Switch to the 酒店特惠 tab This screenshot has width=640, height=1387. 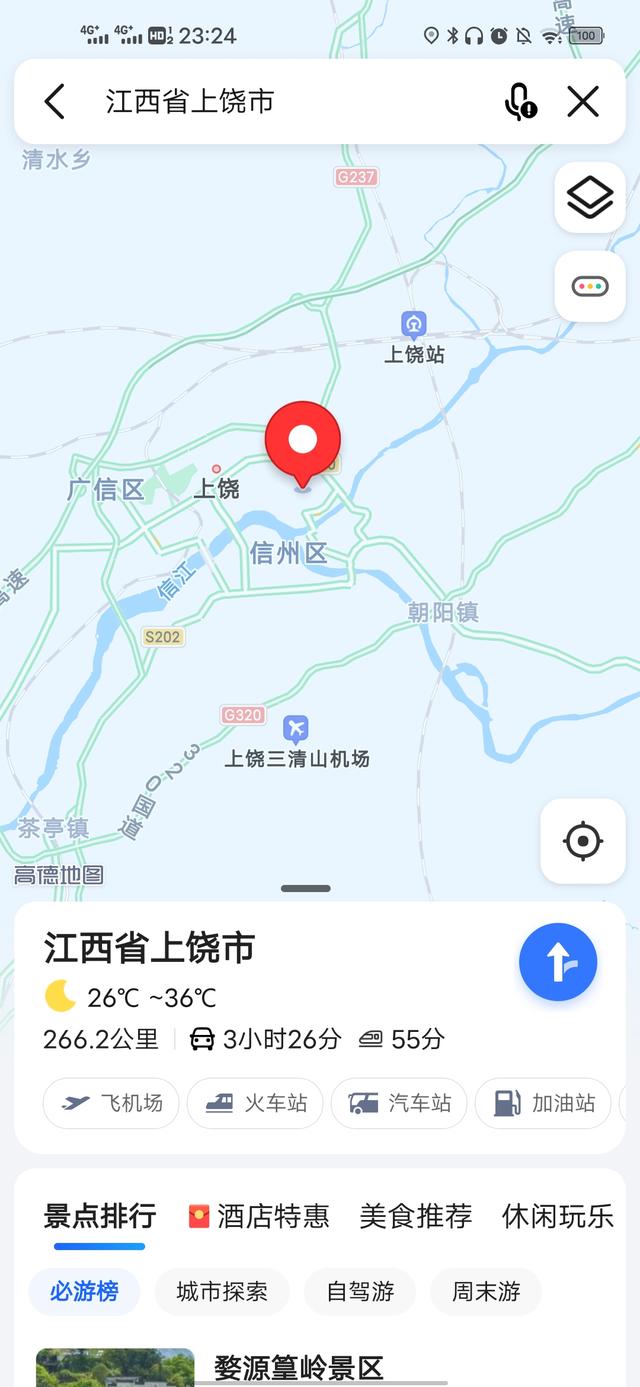click(x=259, y=1216)
